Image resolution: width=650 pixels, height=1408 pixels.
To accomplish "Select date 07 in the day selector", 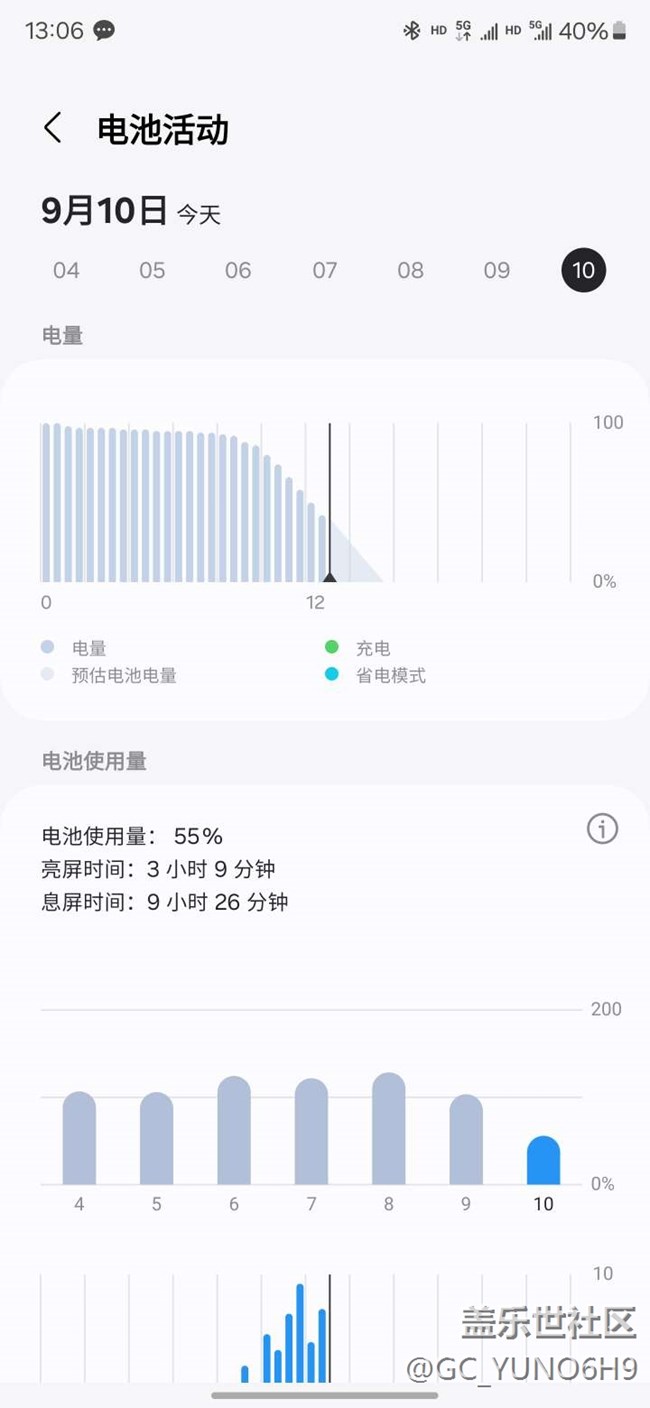I will click(325, 270).
